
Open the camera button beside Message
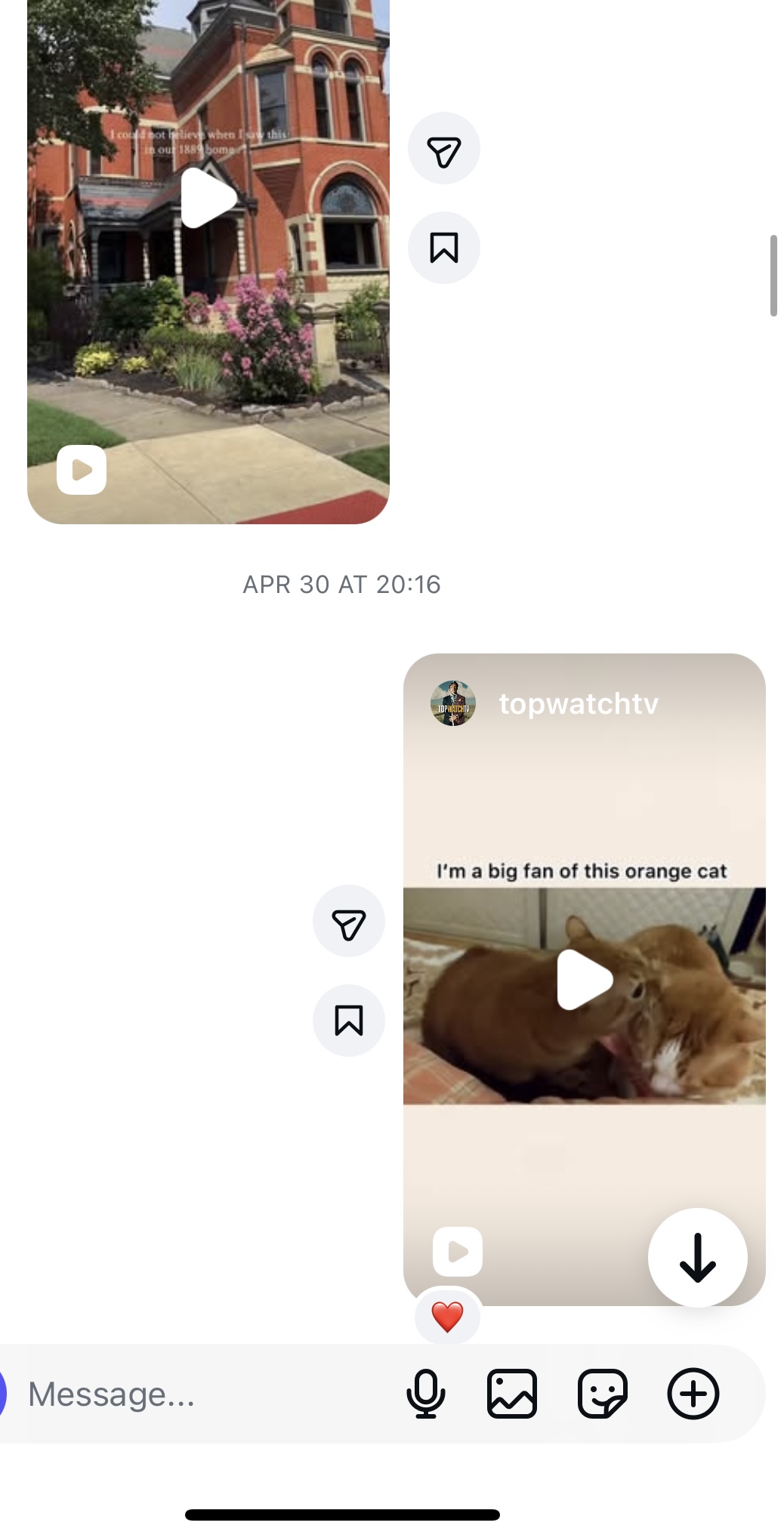3,1394
